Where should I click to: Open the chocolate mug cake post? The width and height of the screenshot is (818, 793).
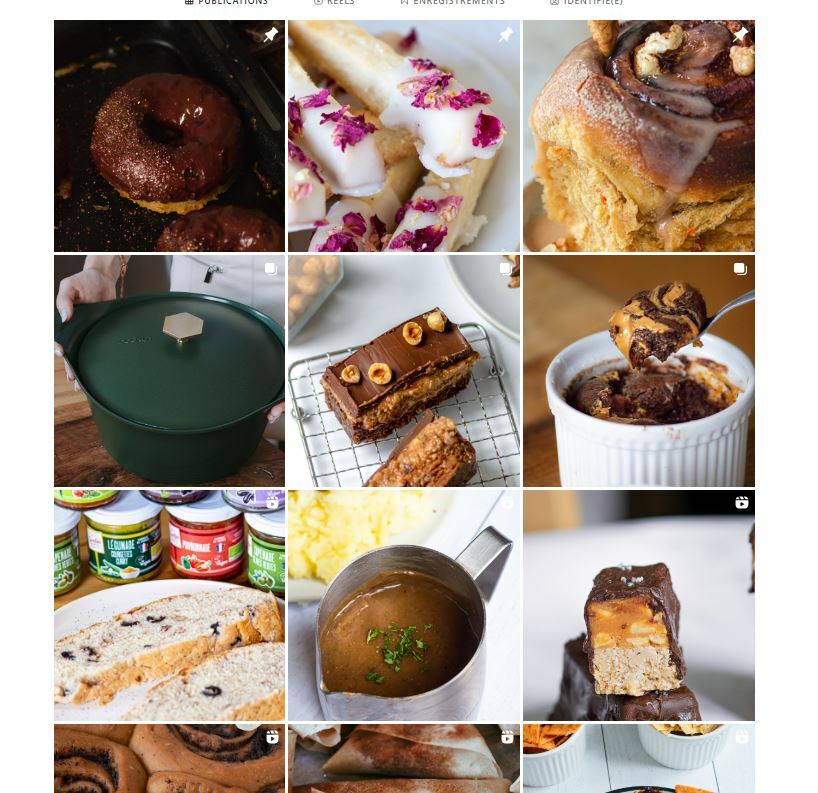coord(638,371)
